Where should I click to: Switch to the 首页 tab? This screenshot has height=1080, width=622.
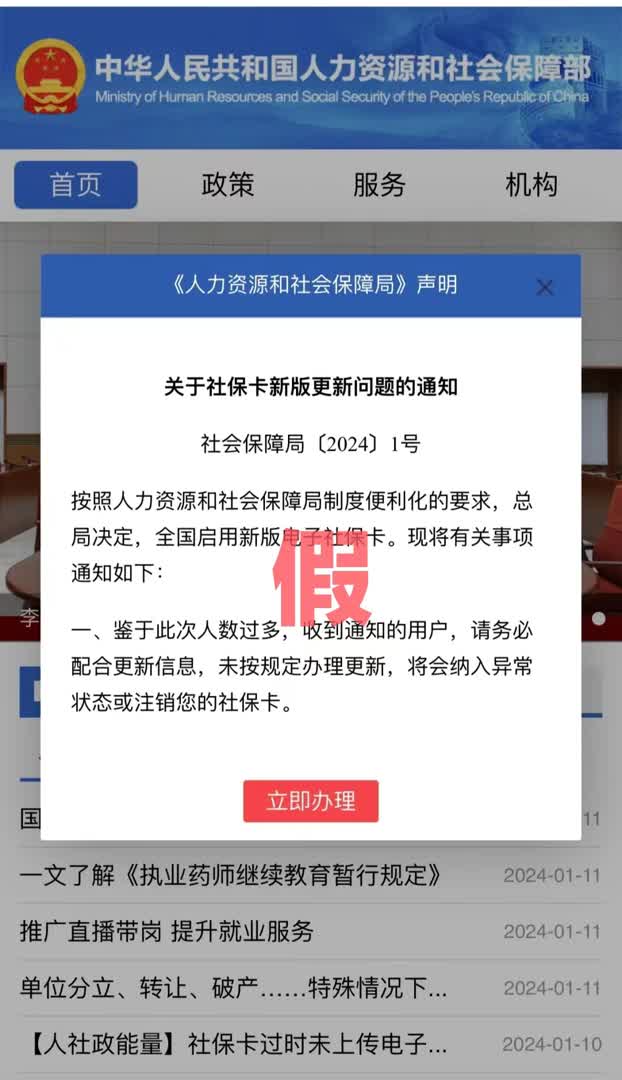pos(76,185)
